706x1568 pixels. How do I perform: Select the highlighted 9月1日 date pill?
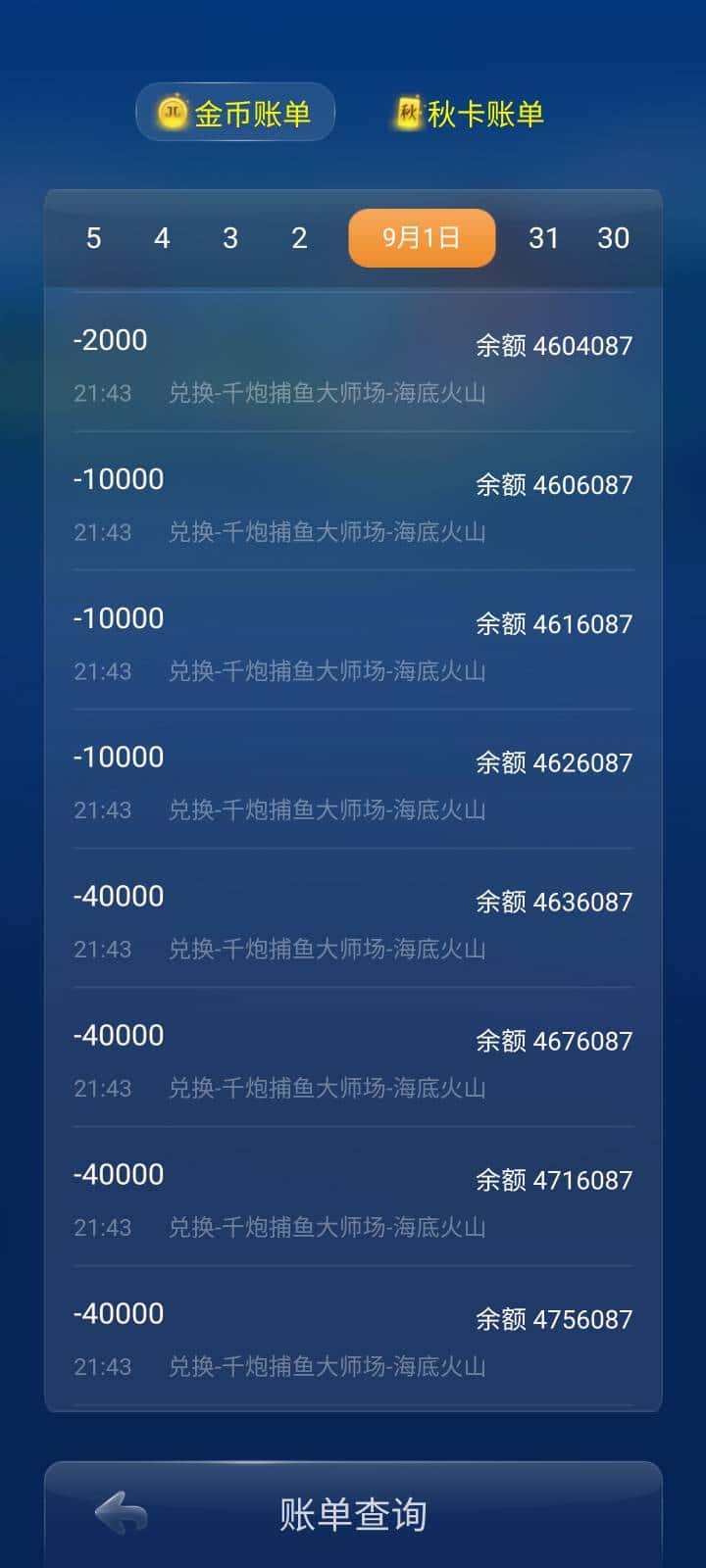[x=422, y=237]
